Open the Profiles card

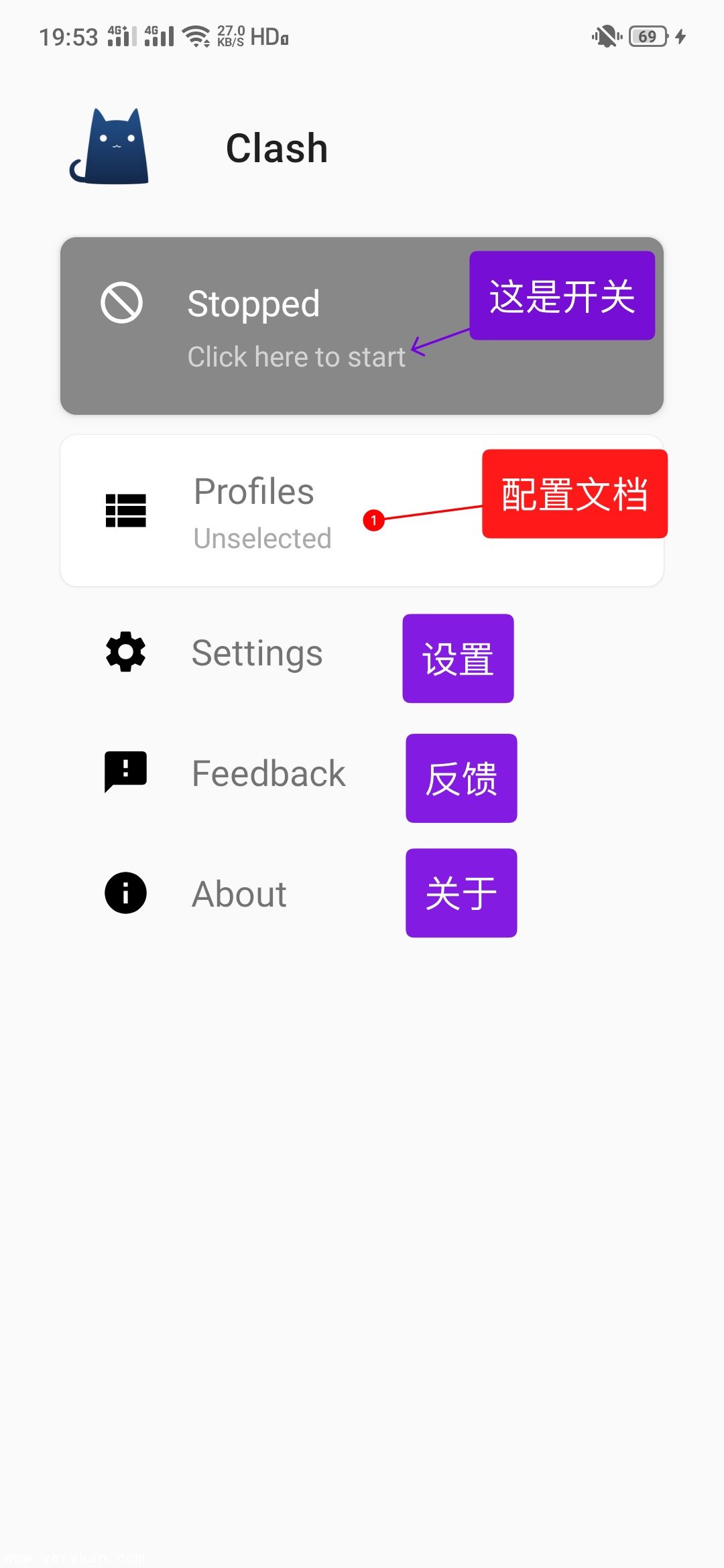click(x=255, y=511)
